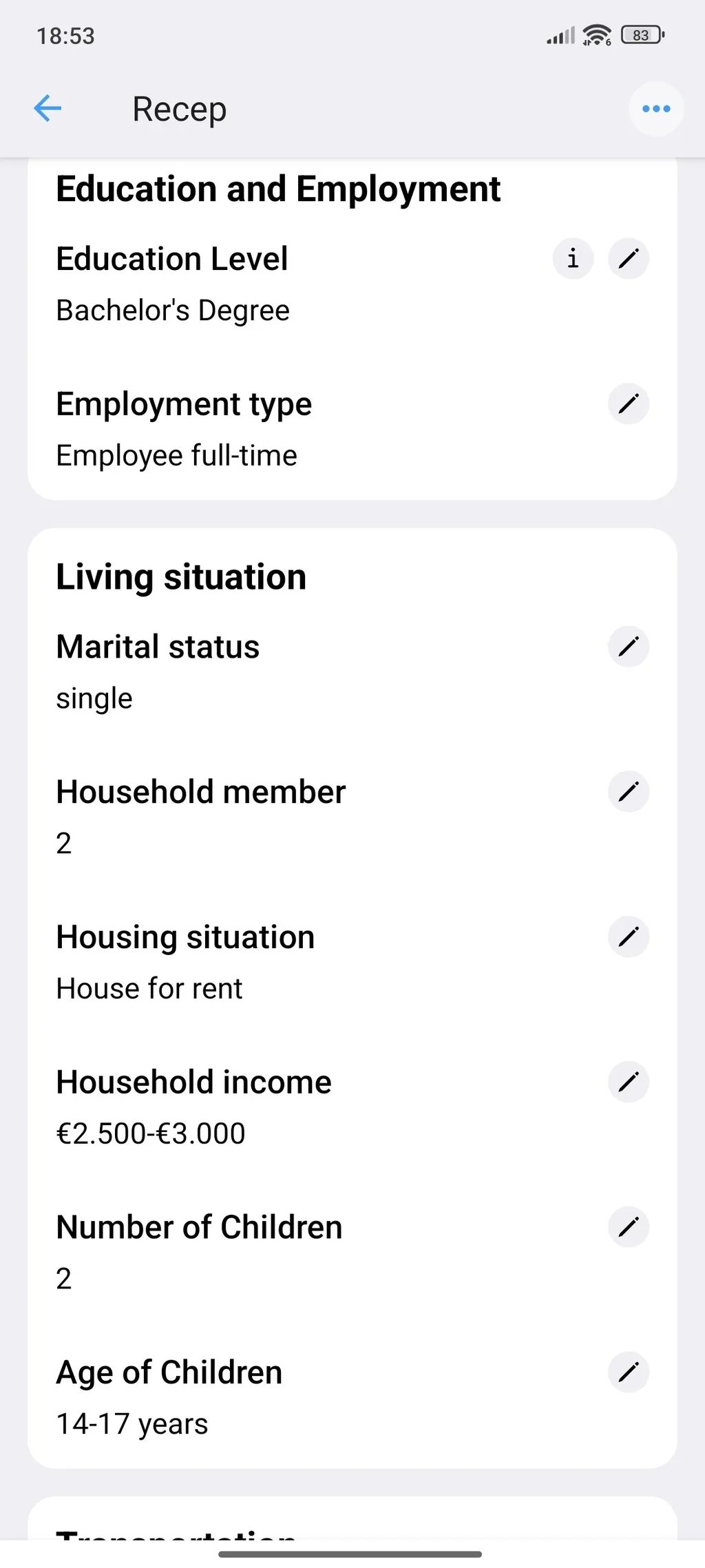The height and width of the screenshot is (1568, 705).
Task: Edit the Employment type field
Action: point(628,404)
